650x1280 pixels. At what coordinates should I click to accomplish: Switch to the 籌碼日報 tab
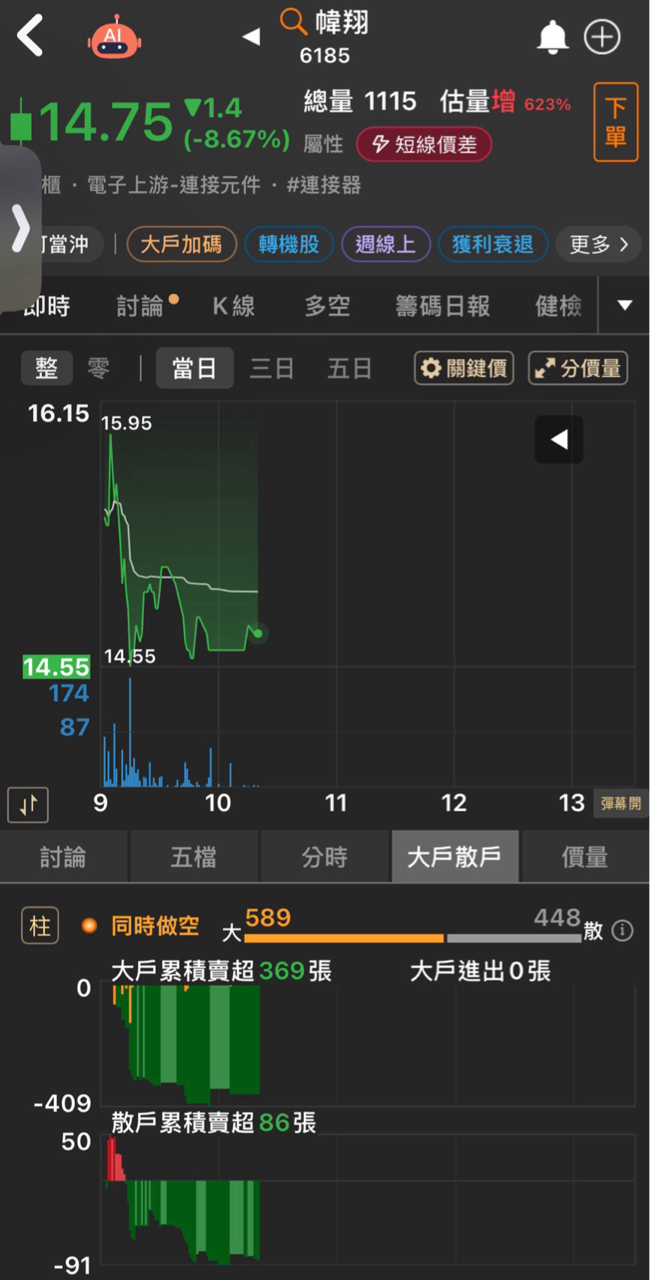click(442, 306)
